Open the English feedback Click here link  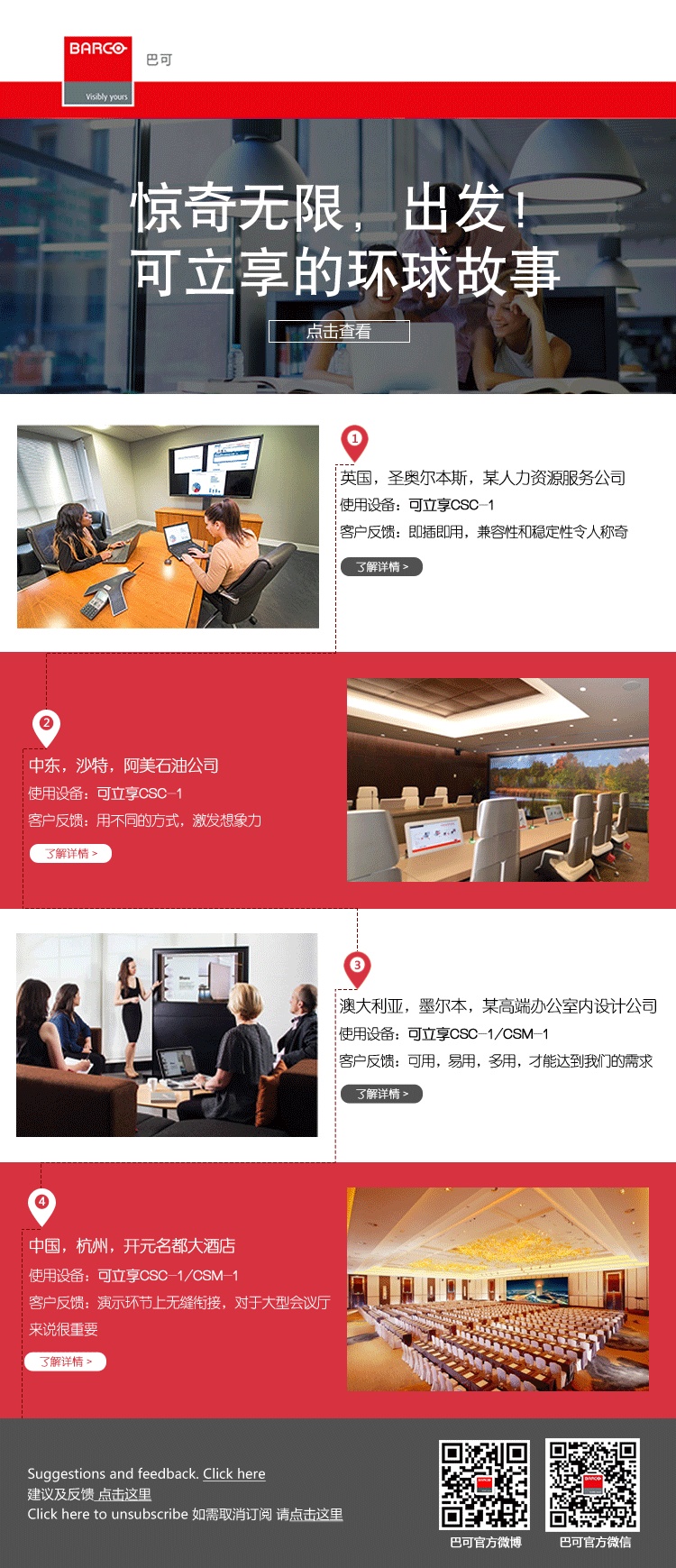coord(234,1473)
